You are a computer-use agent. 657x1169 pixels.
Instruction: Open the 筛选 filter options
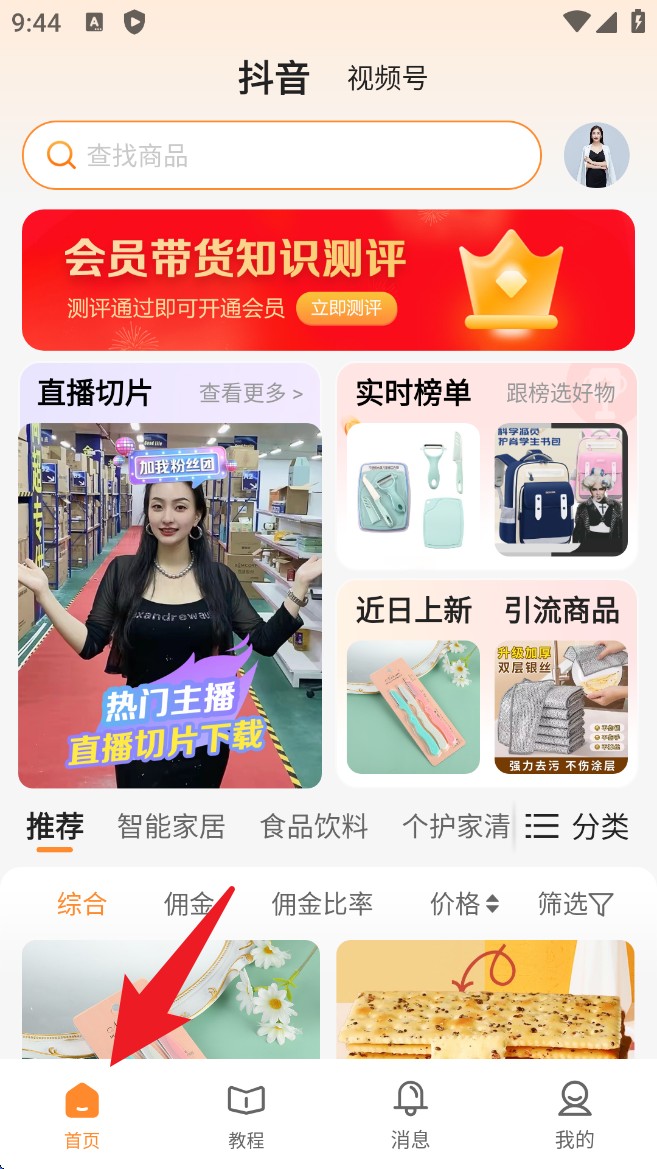(x=575, y=904)
